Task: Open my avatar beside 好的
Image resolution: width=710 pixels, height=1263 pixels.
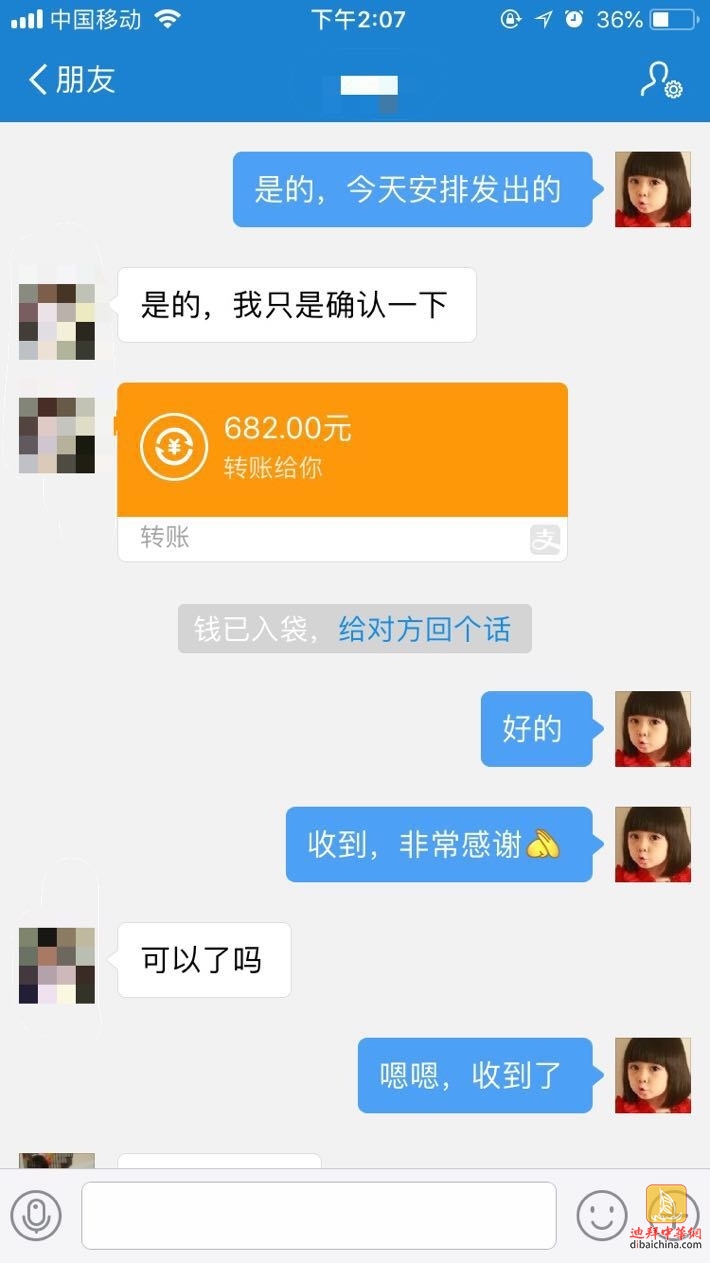Action: (652, 729)
